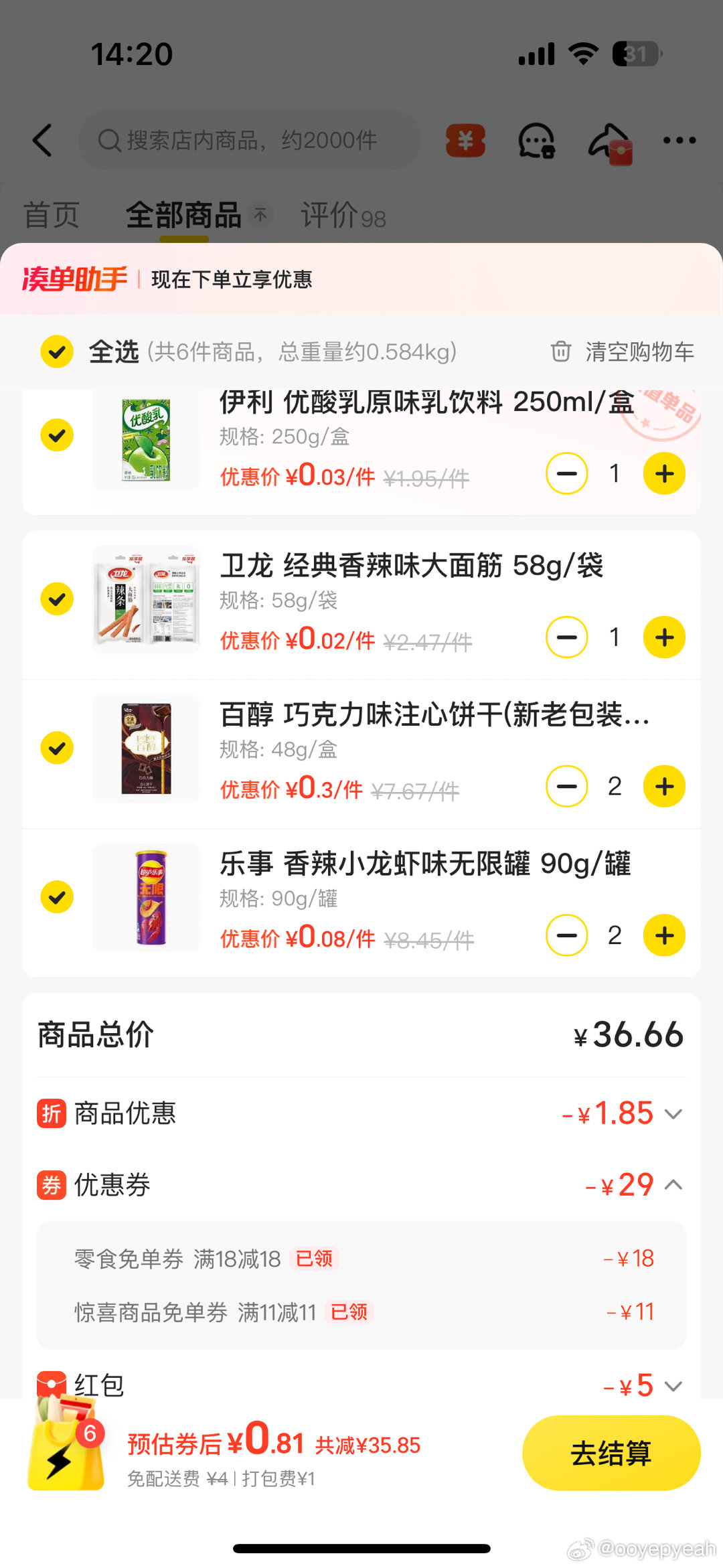The width and height of the screenshot is (723, 1568).
Task: Collapse the 优惠券 coupon section
Action: (x=673, y=1185)
